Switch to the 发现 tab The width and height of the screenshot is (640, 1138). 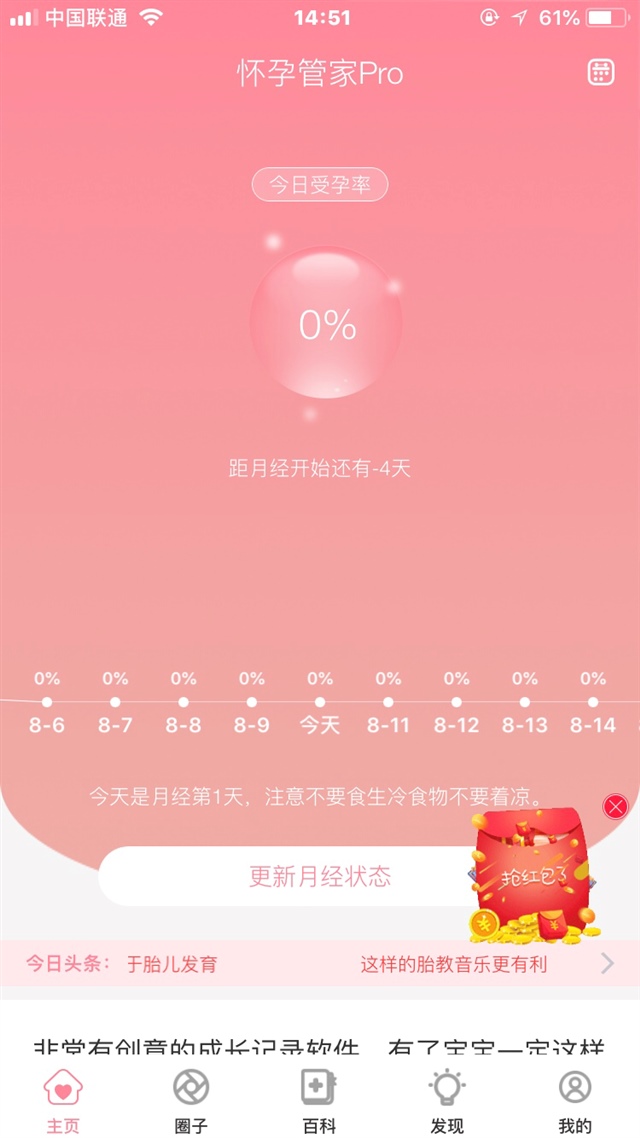[x=447, y=1100]
